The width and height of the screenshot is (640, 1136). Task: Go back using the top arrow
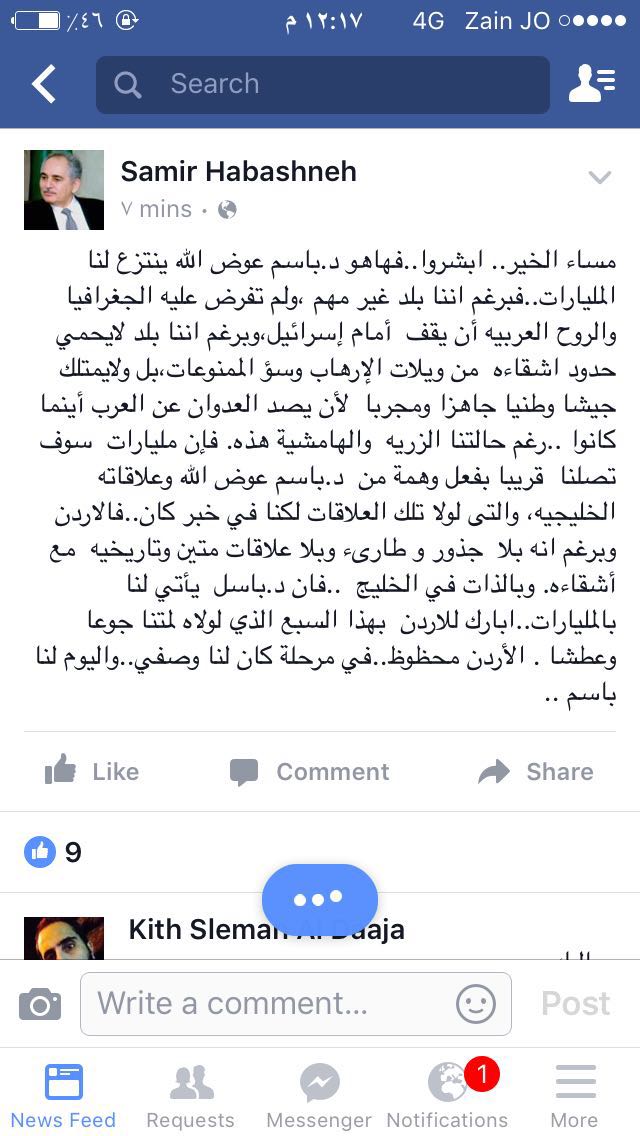[43, 85]
